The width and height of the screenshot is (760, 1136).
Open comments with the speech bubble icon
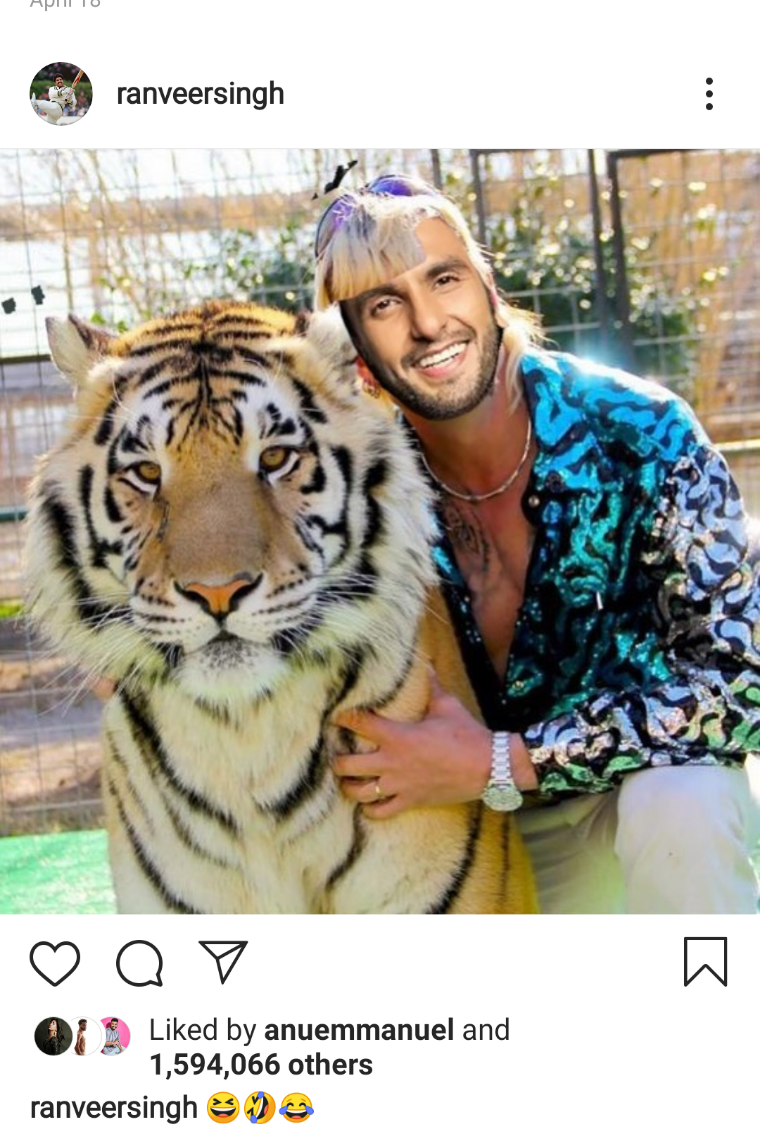tap(139, 963)
